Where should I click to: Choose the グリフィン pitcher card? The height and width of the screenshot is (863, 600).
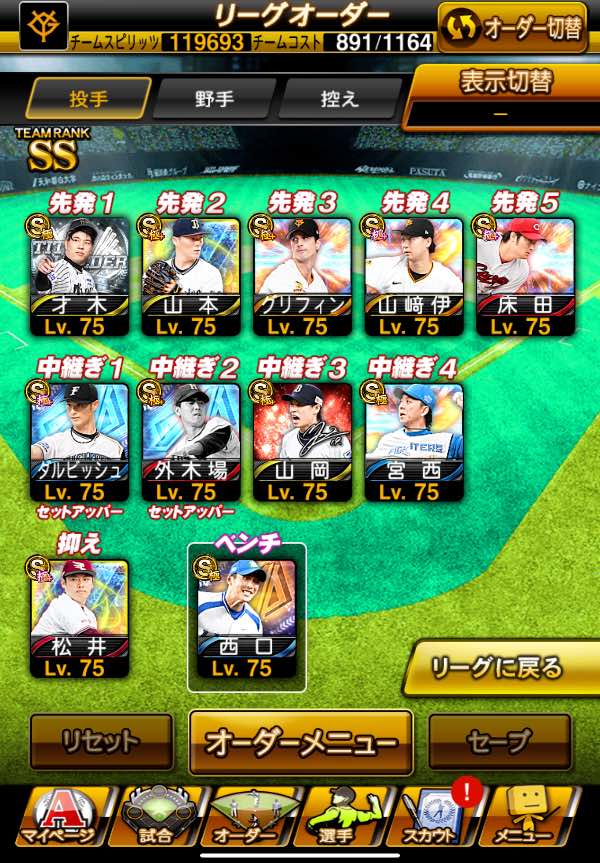(302, 276)
